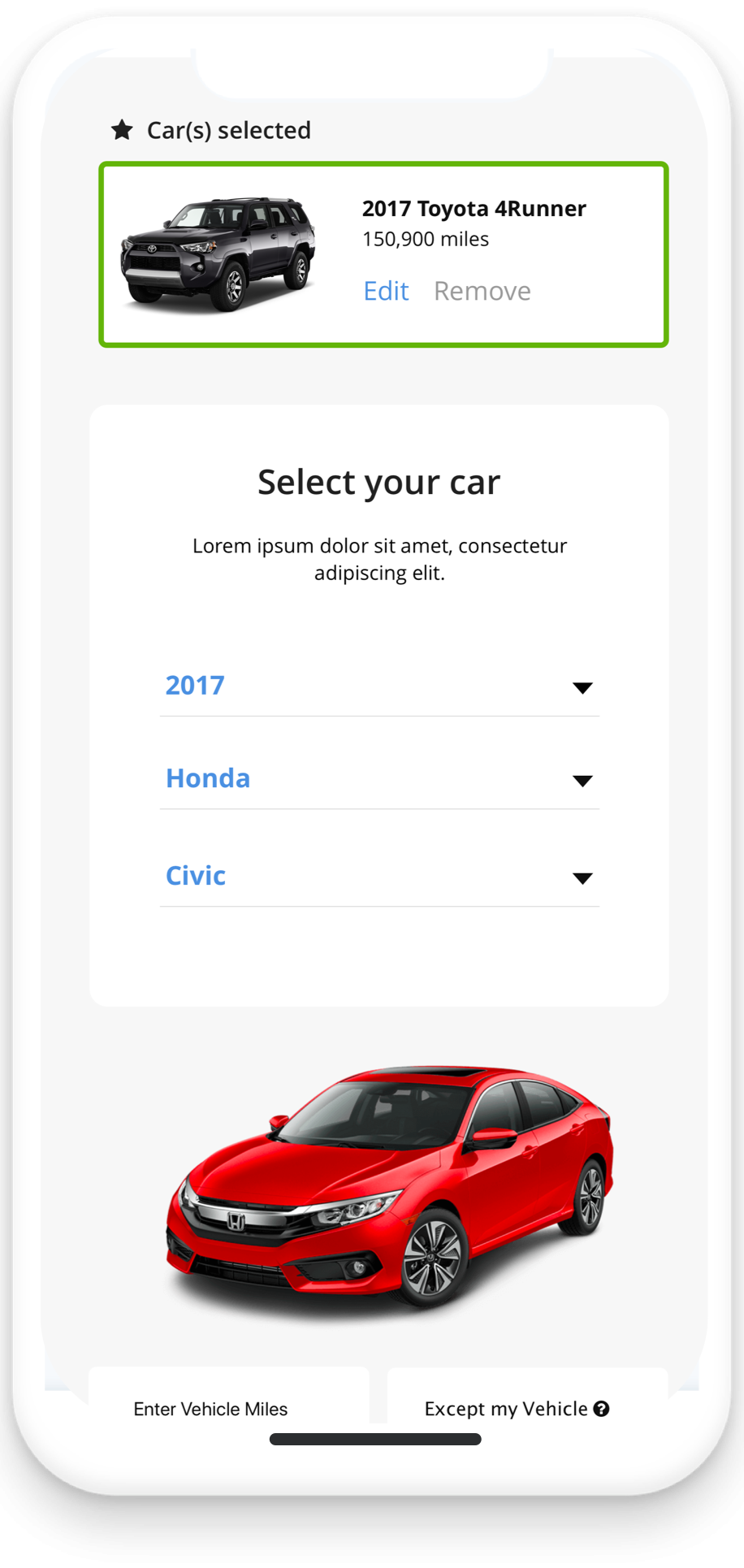Select the Except my Vehicle button

tap(505, 1409)
